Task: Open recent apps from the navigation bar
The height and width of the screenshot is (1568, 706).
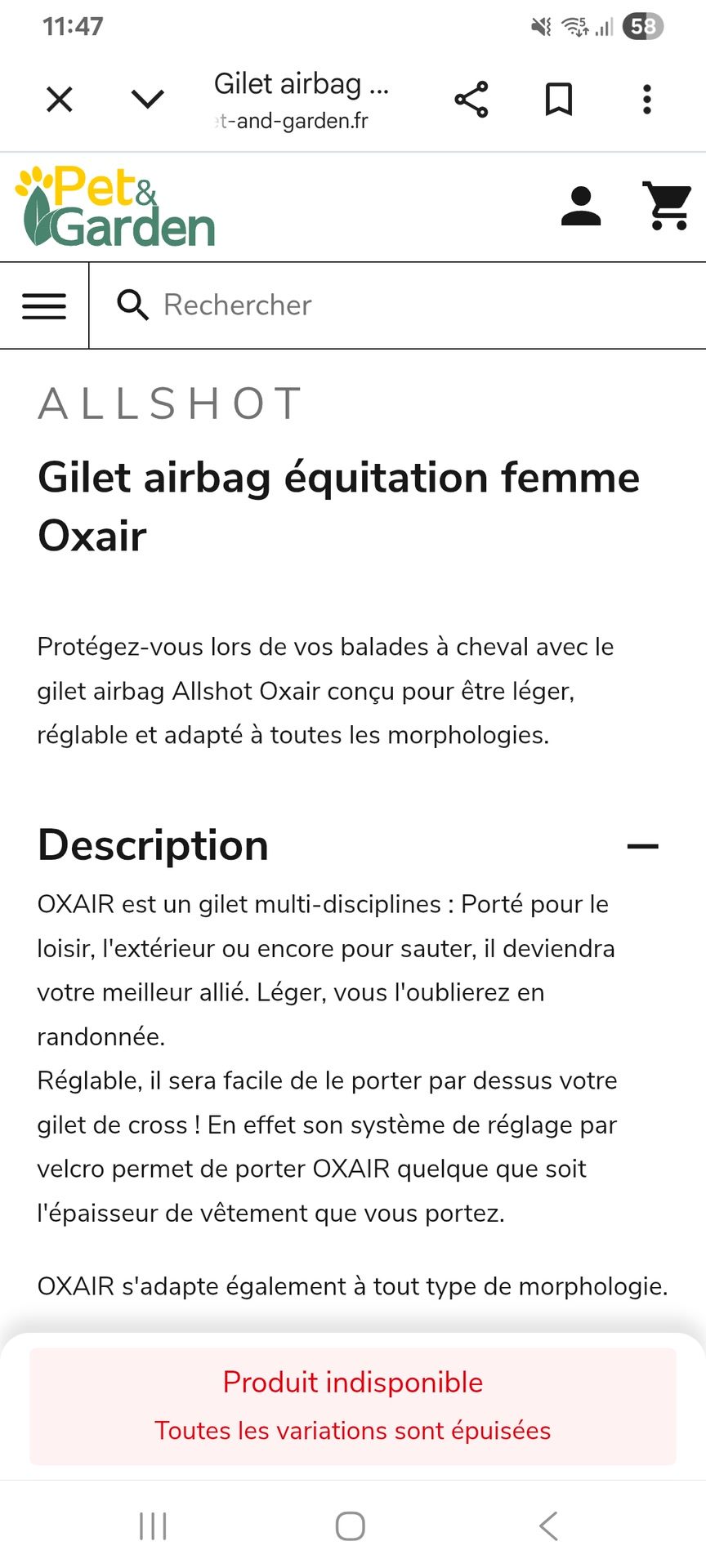Action: pyautogui.click(x=153, y=1526)
